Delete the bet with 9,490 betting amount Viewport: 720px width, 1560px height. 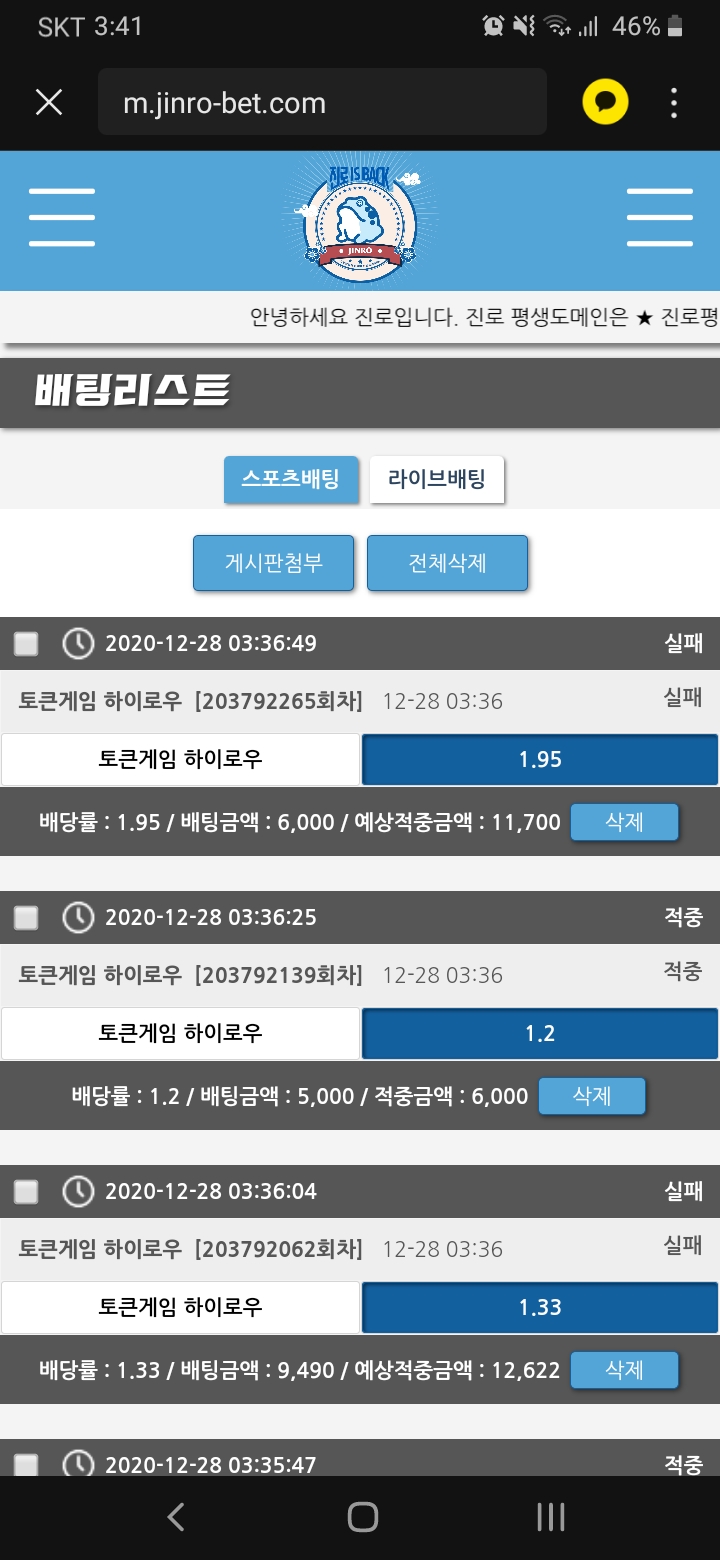624,1371
